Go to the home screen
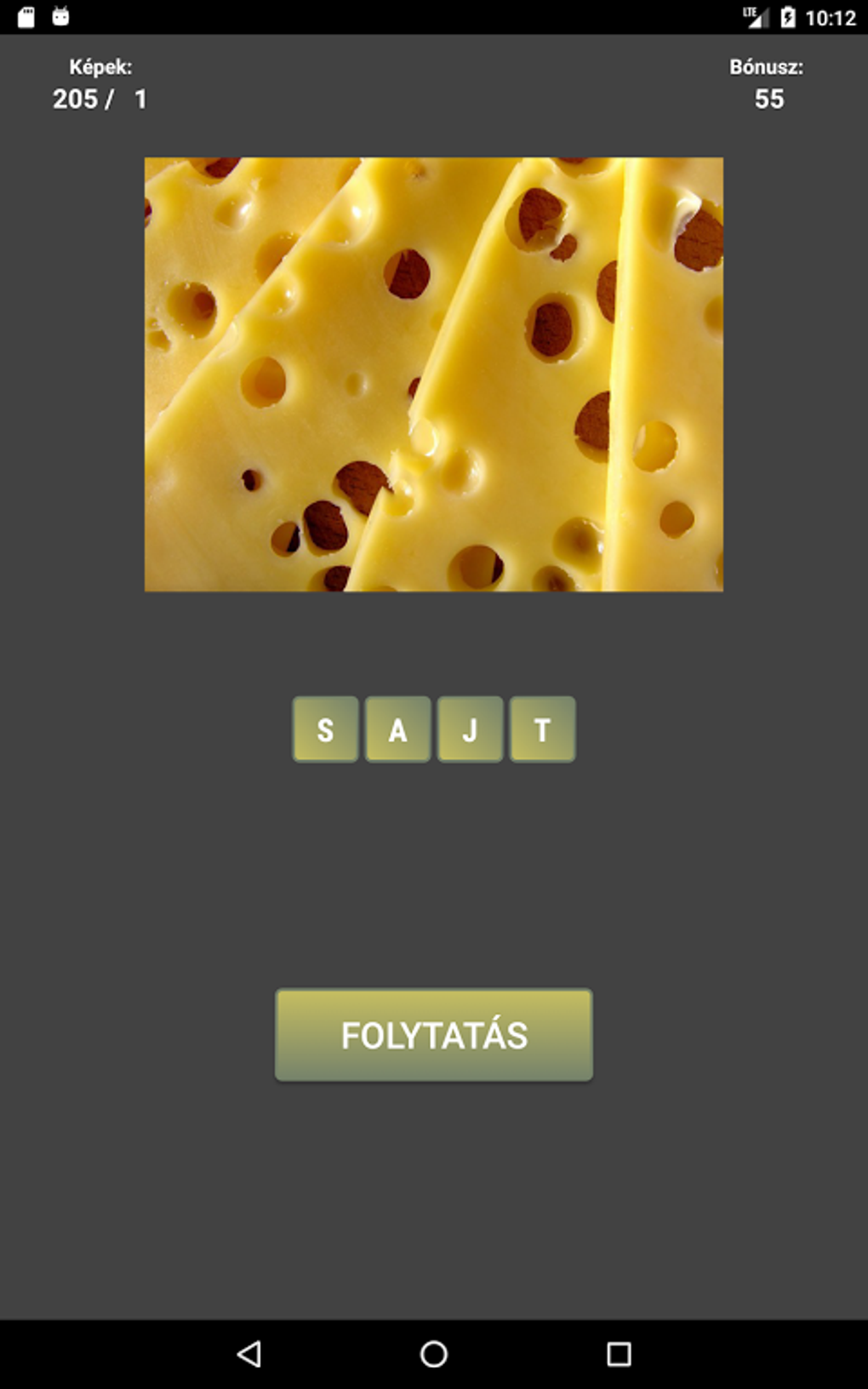The width and height of the screenshot is (868, 1389). [x=434, y=1353]
